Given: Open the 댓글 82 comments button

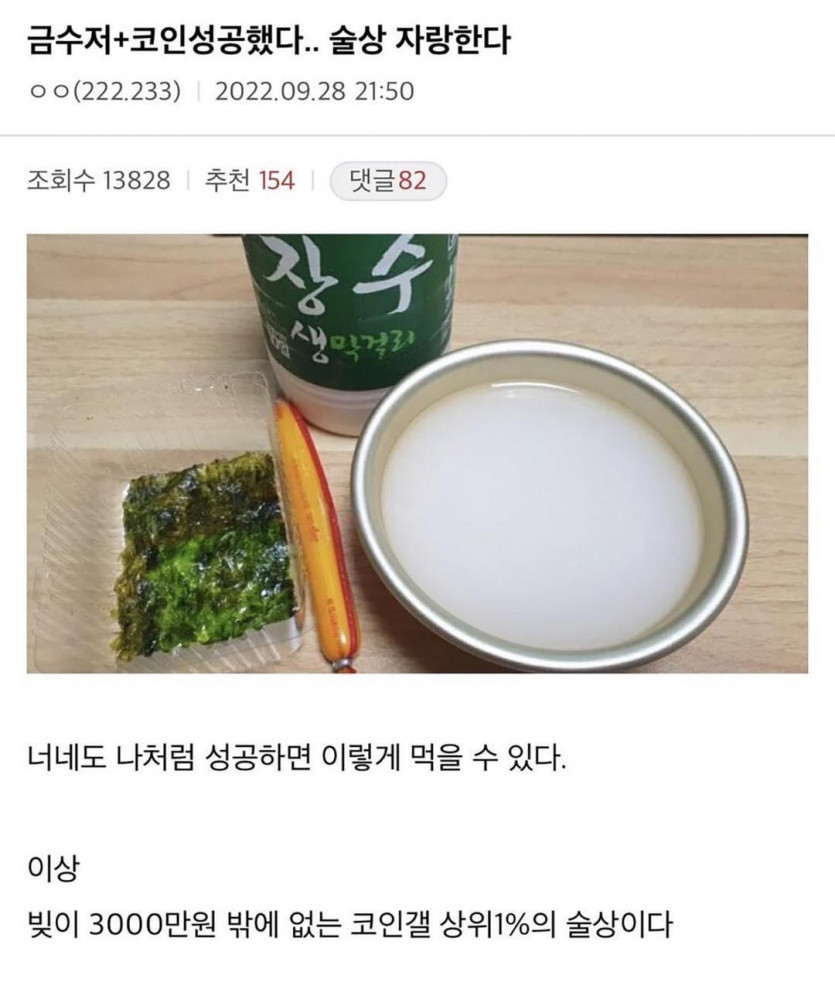Looking at the screenshot, I should click(x=387, y=180).
